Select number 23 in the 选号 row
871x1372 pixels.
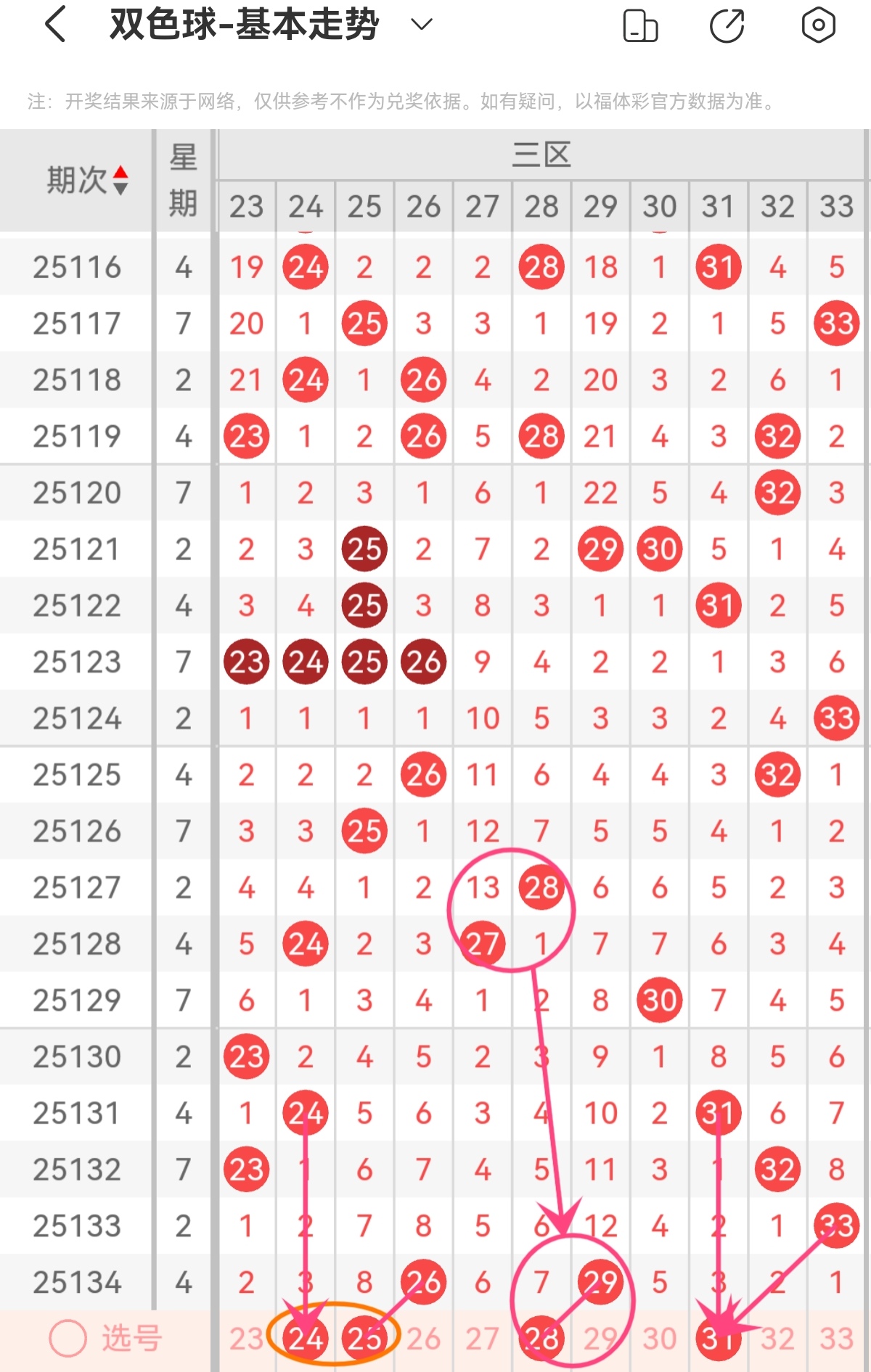pos(246,1339)
